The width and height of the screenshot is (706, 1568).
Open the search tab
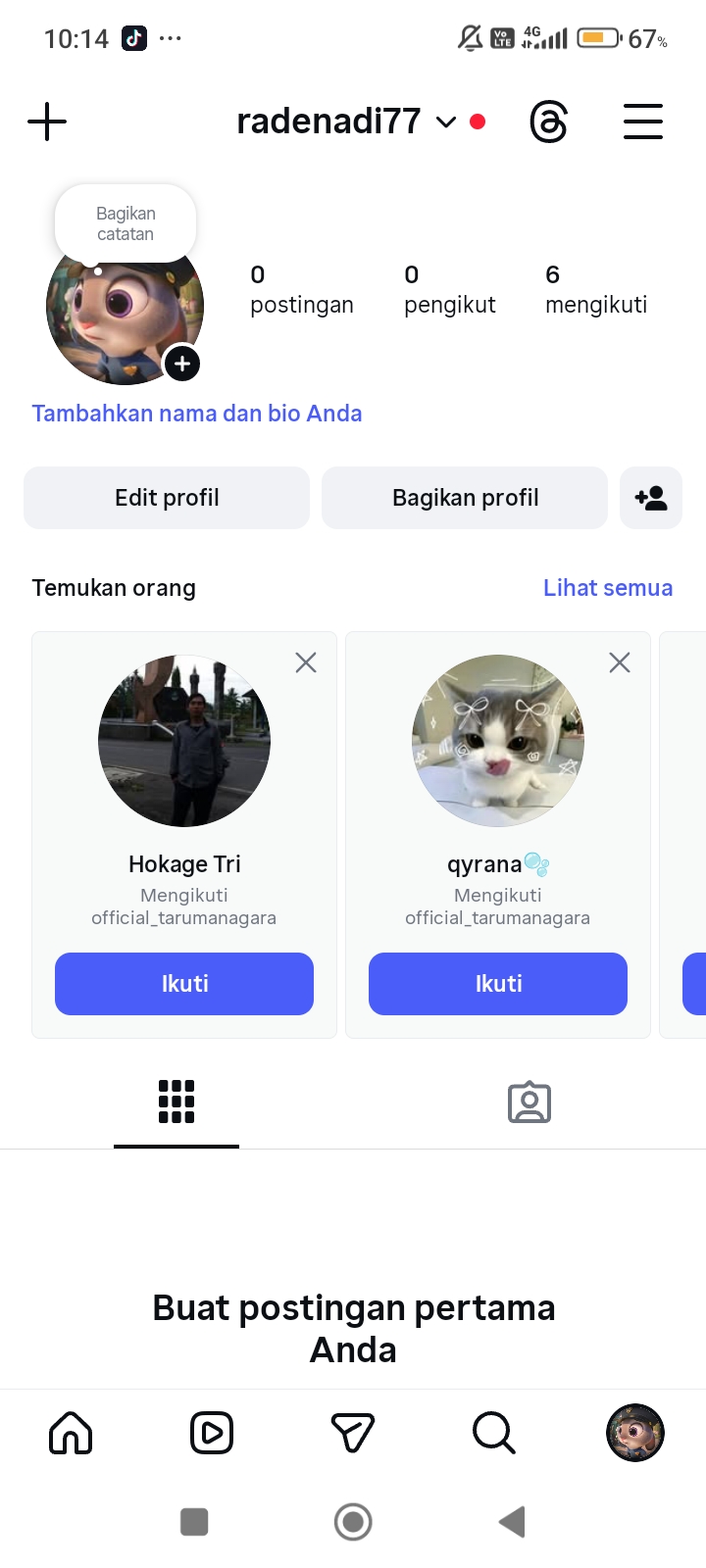pos(493,1434)
